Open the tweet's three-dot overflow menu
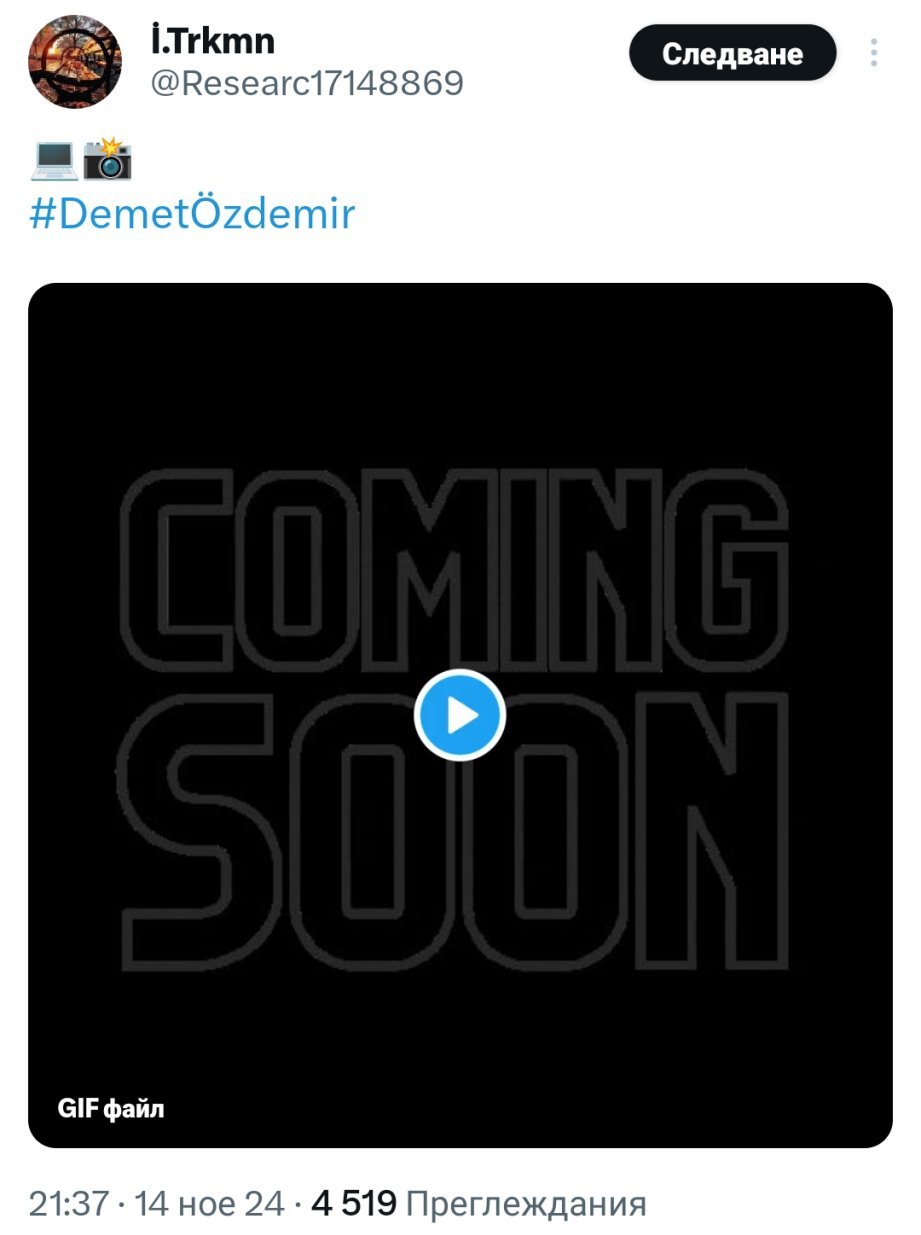Image resolution: width=921 pixels, height=1235 pixels. [874, 53]
